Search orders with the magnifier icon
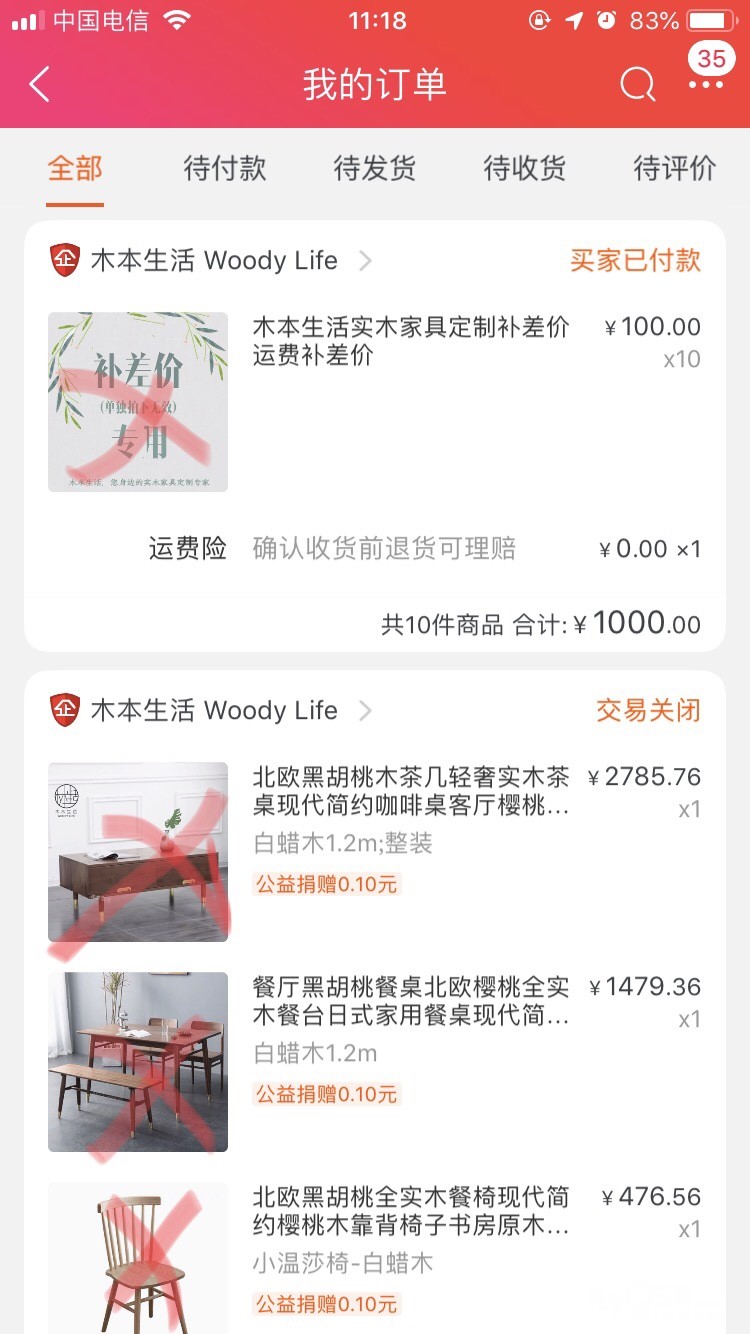The width and height of the screenshot is (750, 1334). (637, 85)
